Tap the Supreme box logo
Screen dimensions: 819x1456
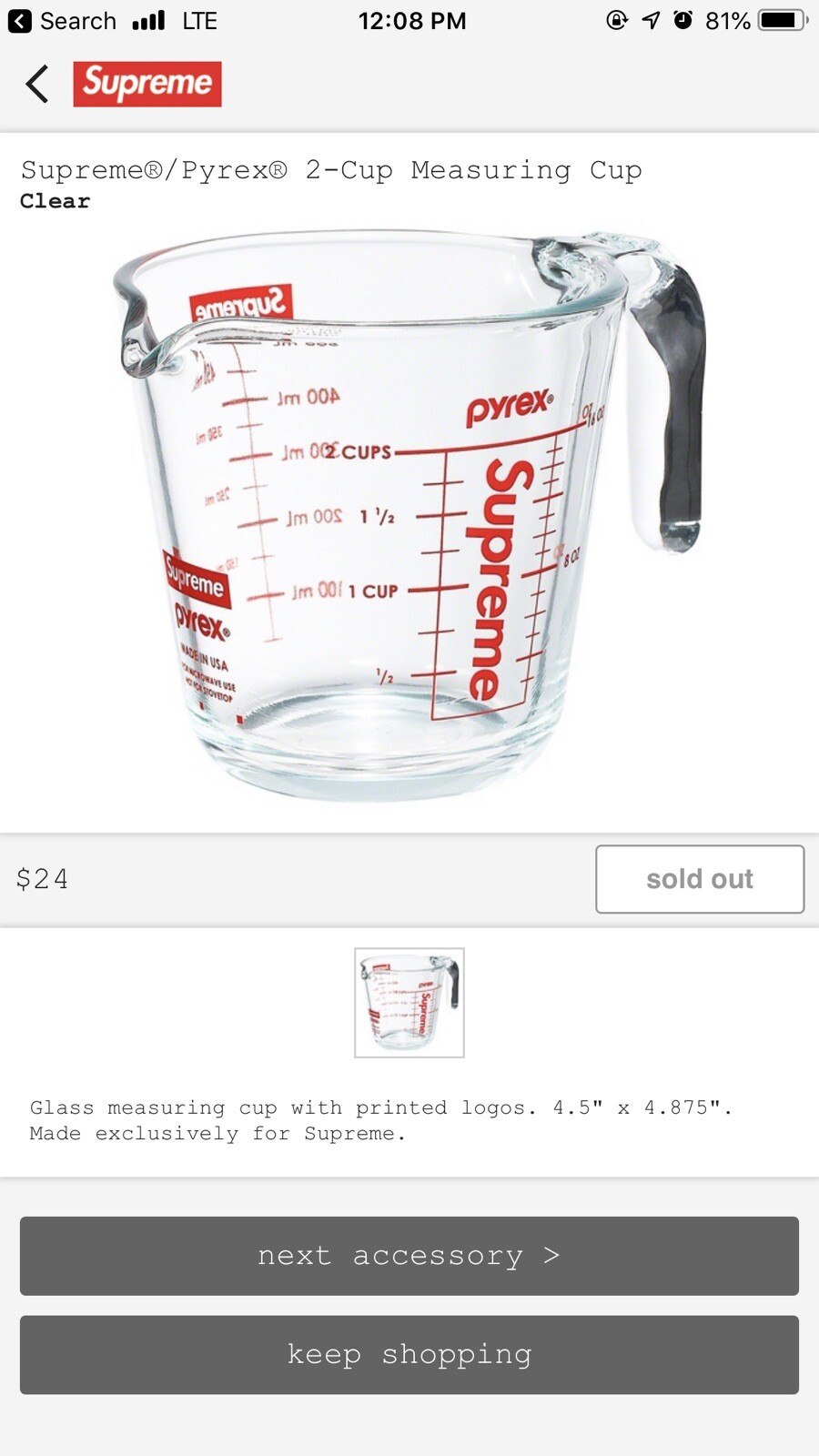tap(147, 83)
